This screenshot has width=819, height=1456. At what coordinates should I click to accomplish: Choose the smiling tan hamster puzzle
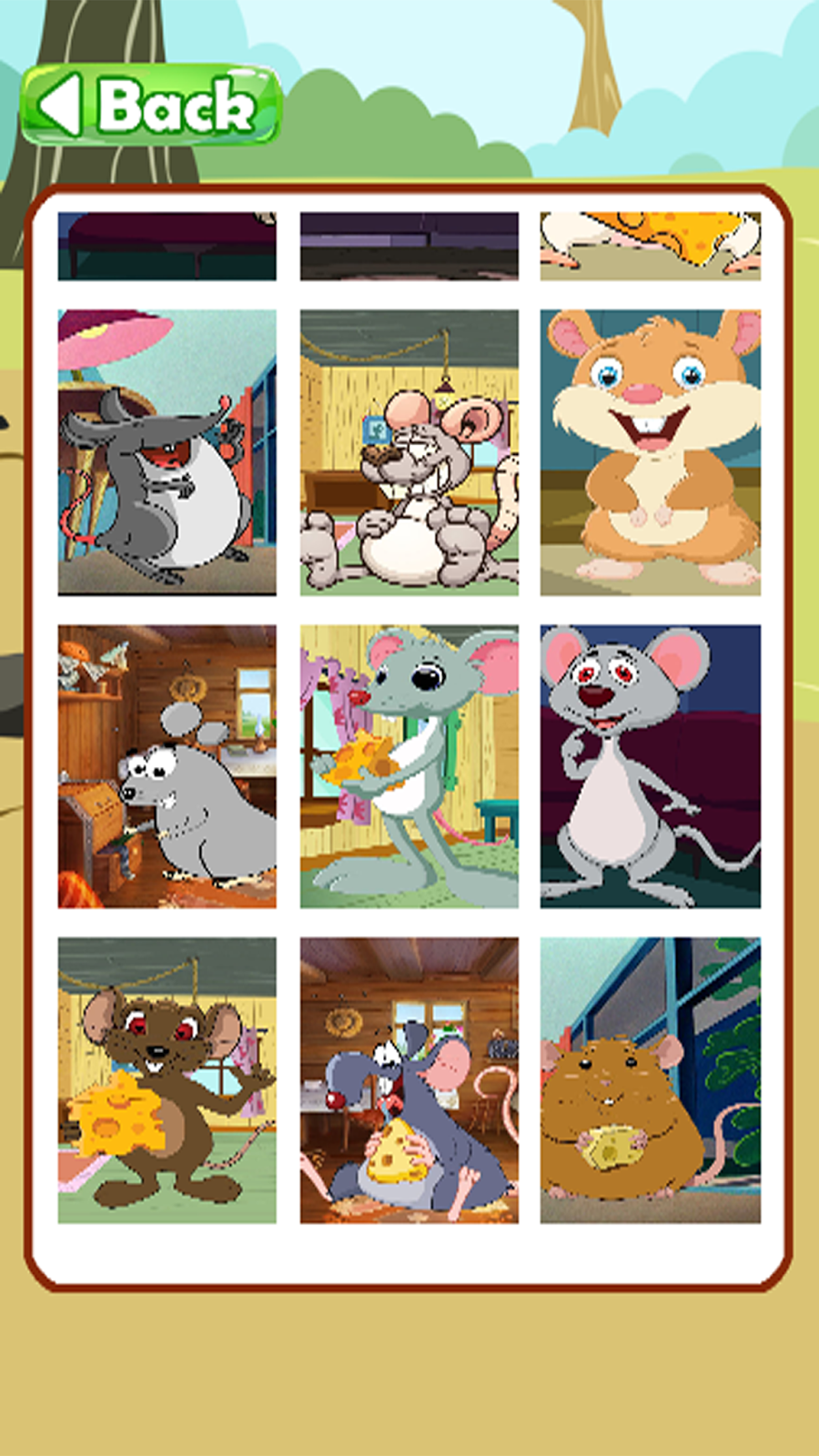coord(651,450)
